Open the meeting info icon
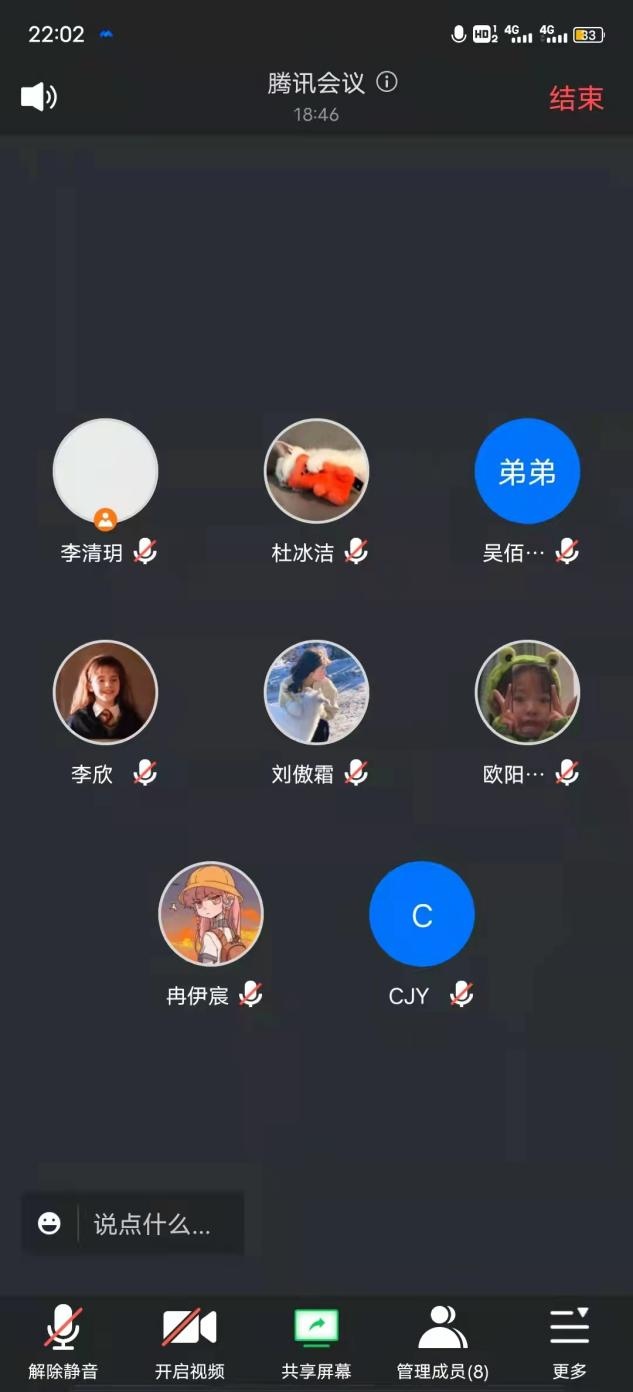Screen dimensions: 633x1392 tap(387, 82)
